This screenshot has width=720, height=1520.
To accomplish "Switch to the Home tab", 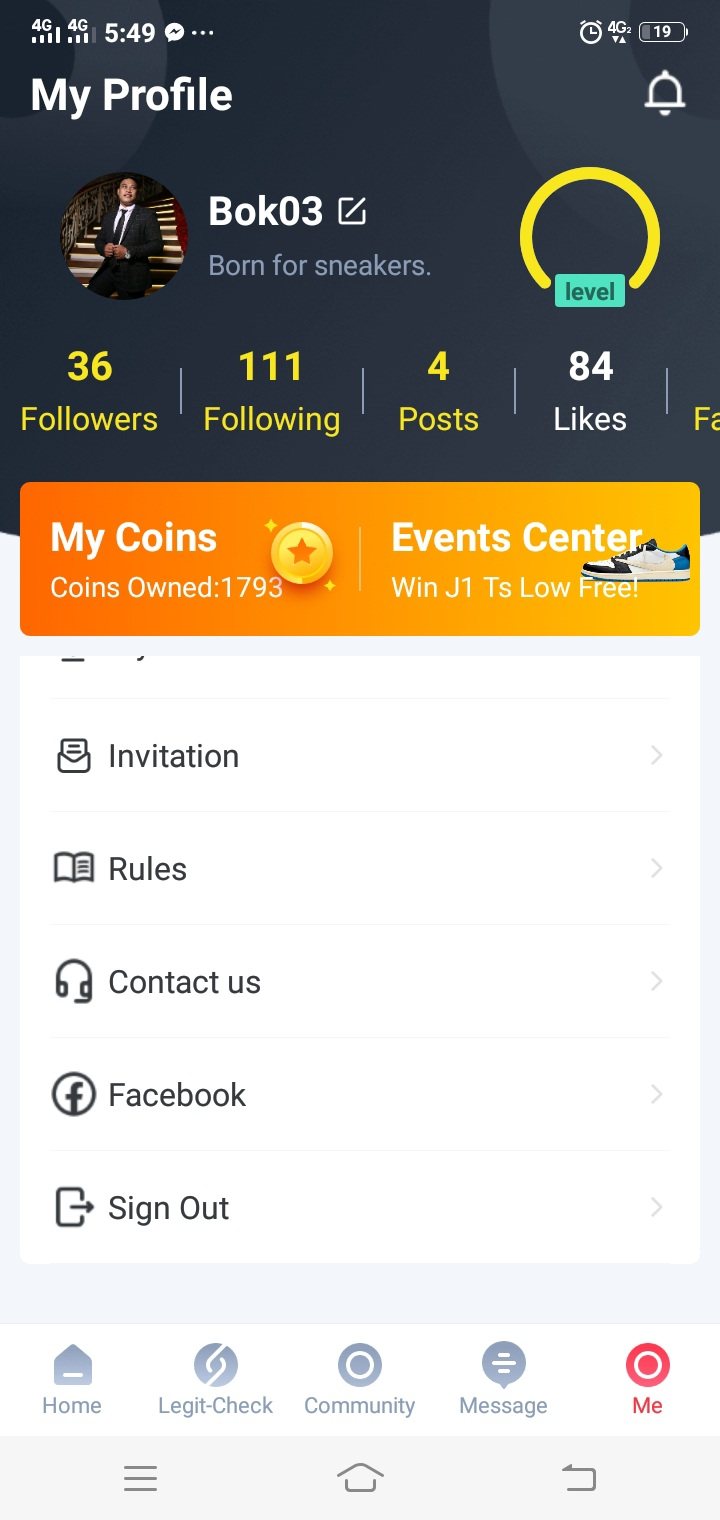I will coord(72,1380).
